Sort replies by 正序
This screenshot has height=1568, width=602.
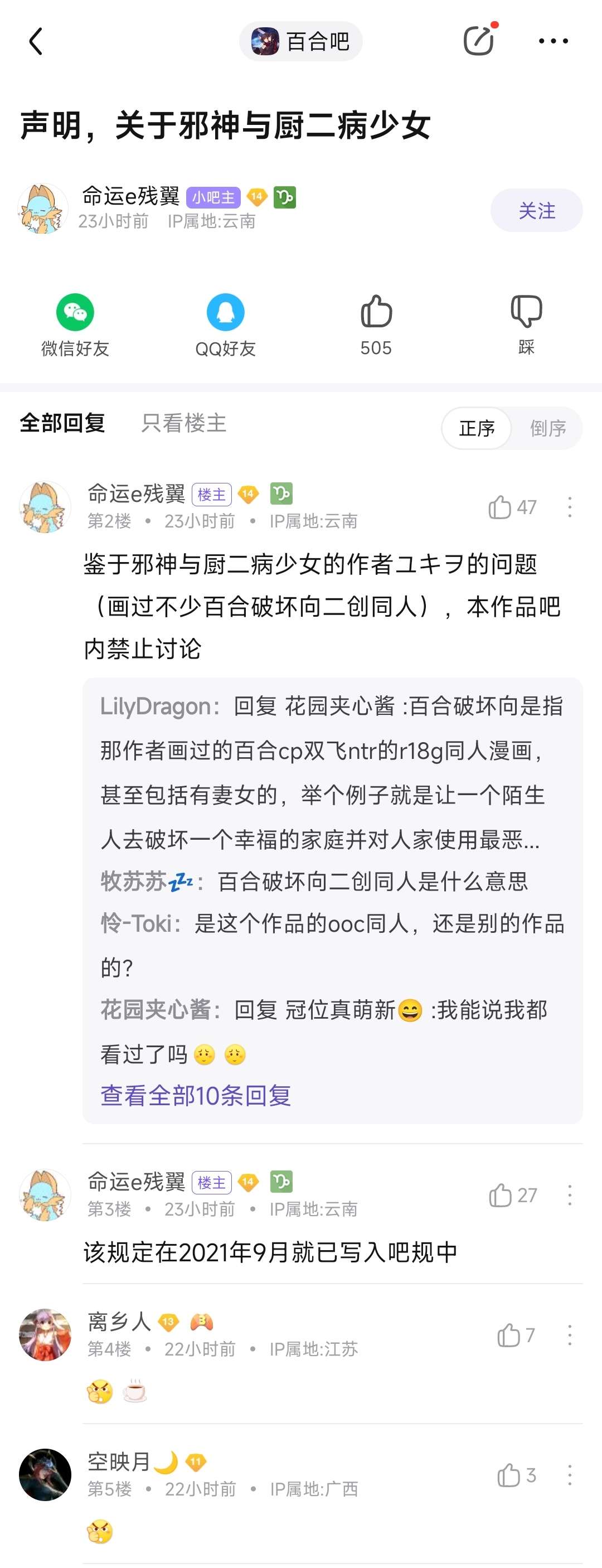(x=477, y=428)
